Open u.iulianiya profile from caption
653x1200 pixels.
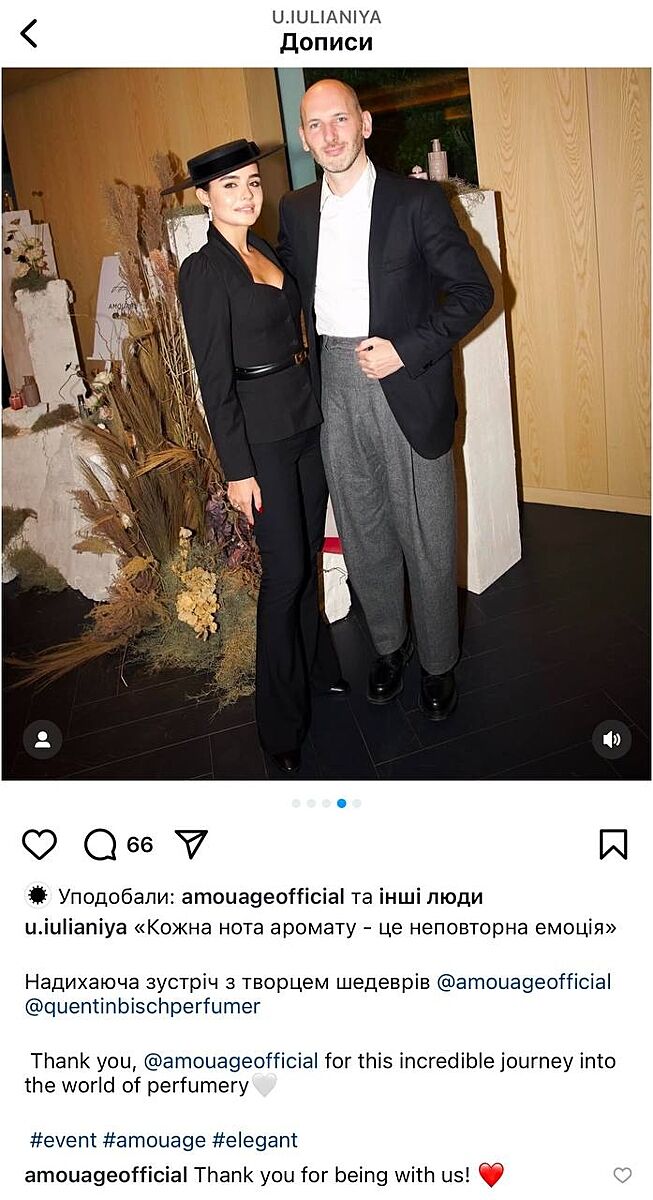pos(76,927)
